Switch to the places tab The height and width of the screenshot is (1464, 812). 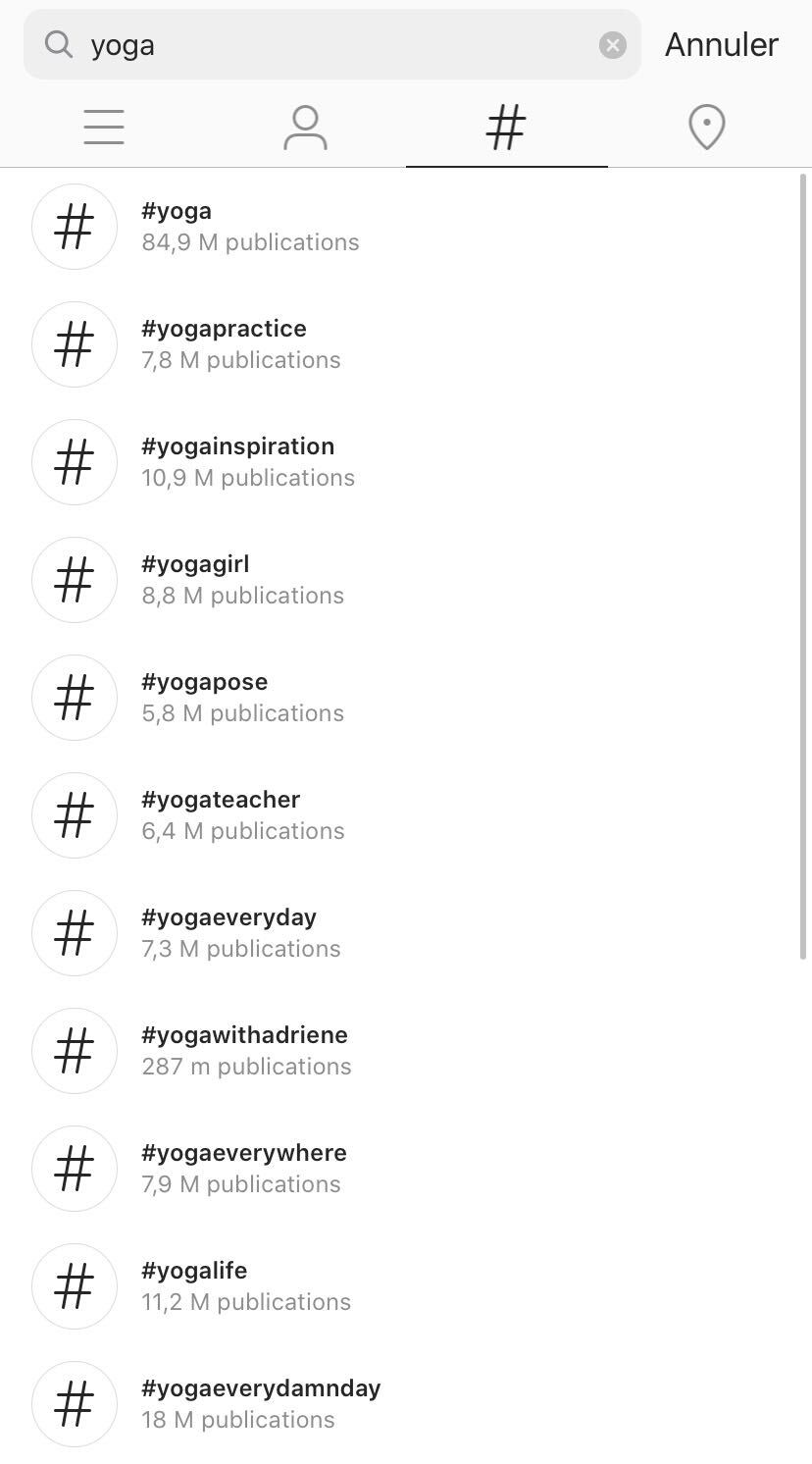click(706, 128)
